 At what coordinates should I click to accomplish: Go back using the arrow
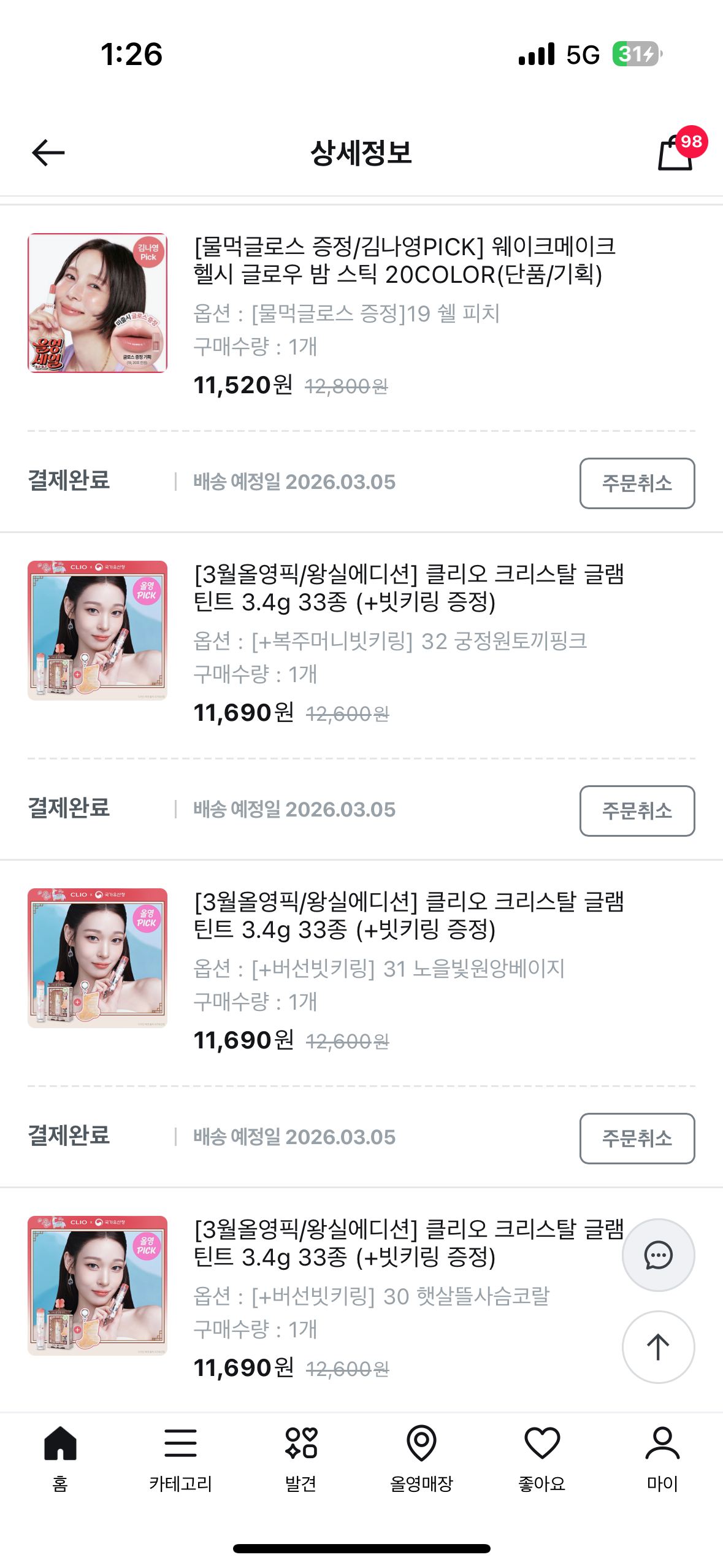click(x=48, y=153)
